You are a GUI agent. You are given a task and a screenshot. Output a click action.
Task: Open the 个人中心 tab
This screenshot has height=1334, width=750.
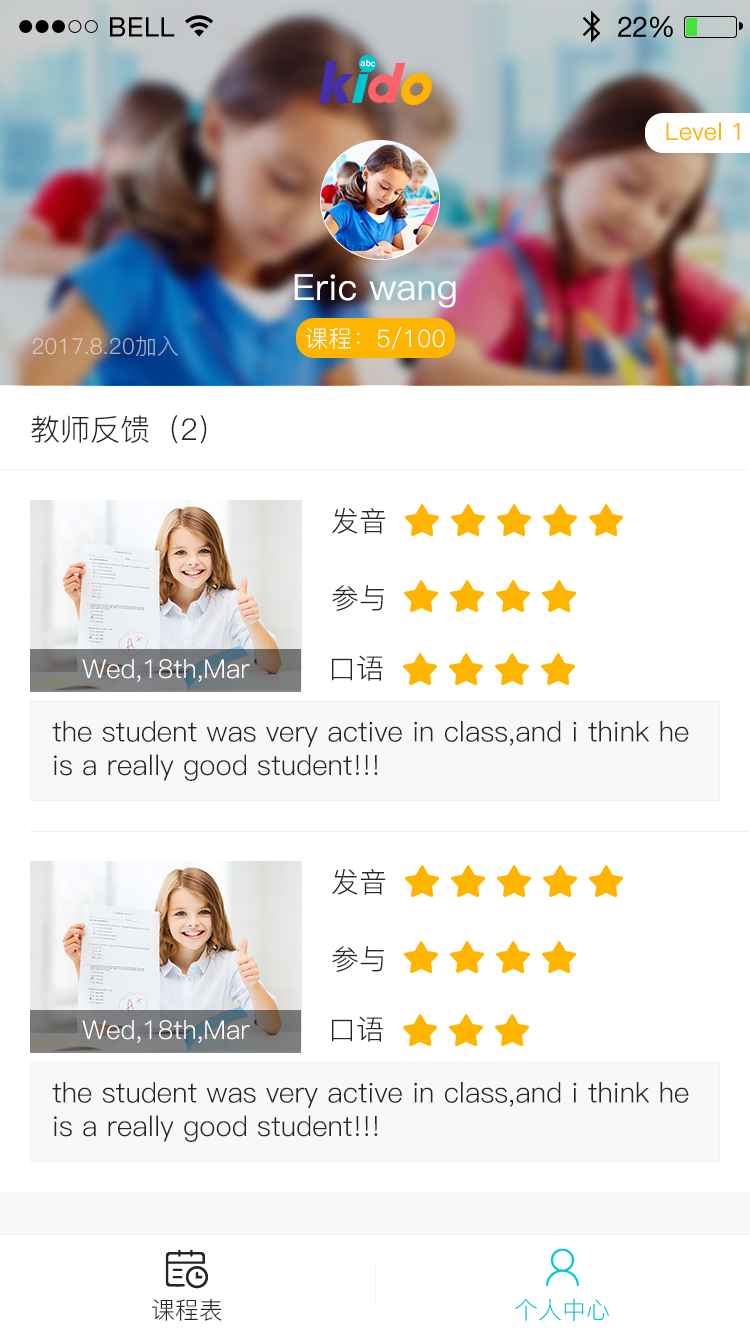point(562,1285)
